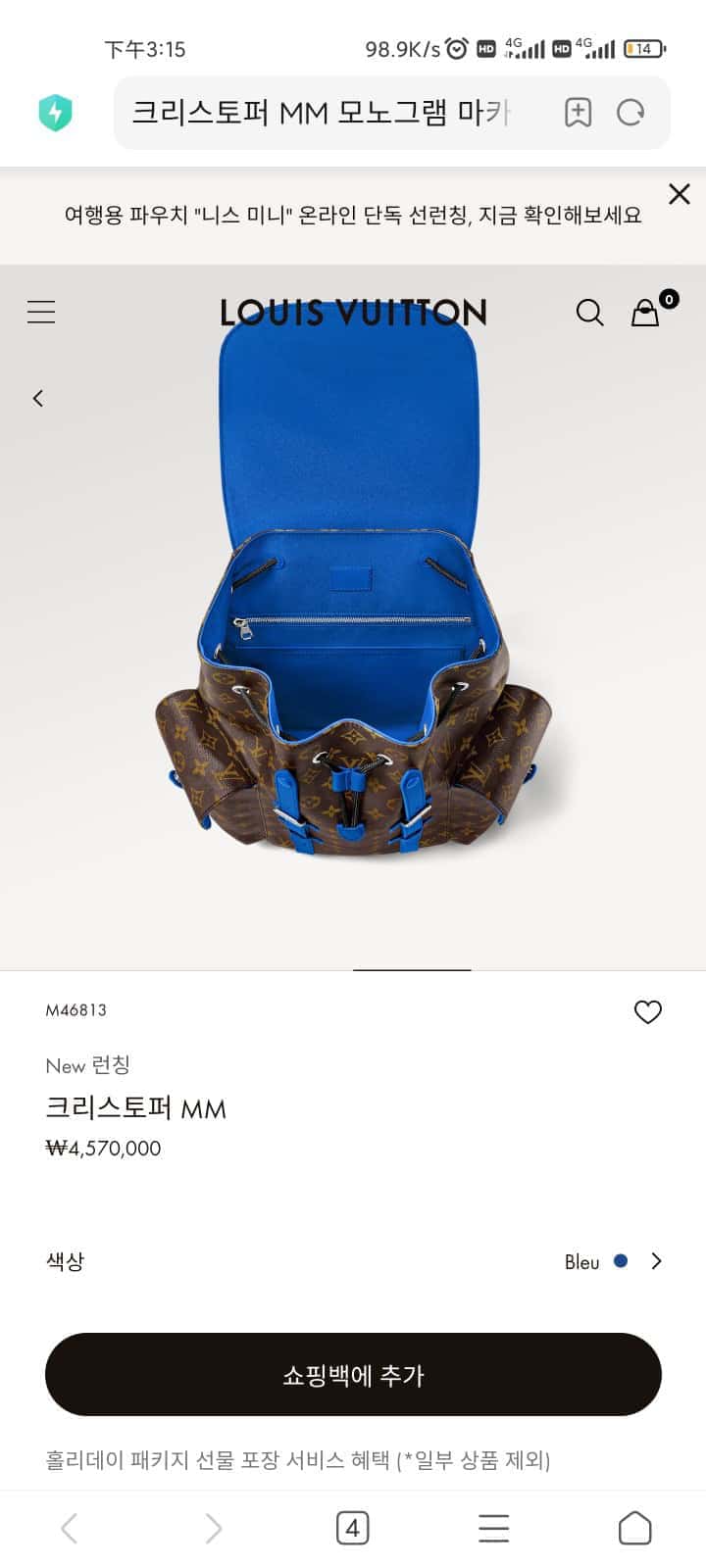Go to the browser home page

(634, 1528)
